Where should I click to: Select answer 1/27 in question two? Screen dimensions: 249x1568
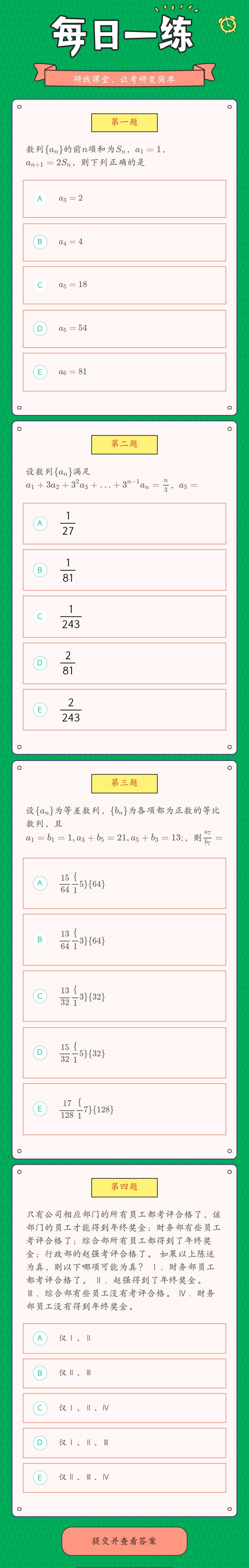click(124, 523)
